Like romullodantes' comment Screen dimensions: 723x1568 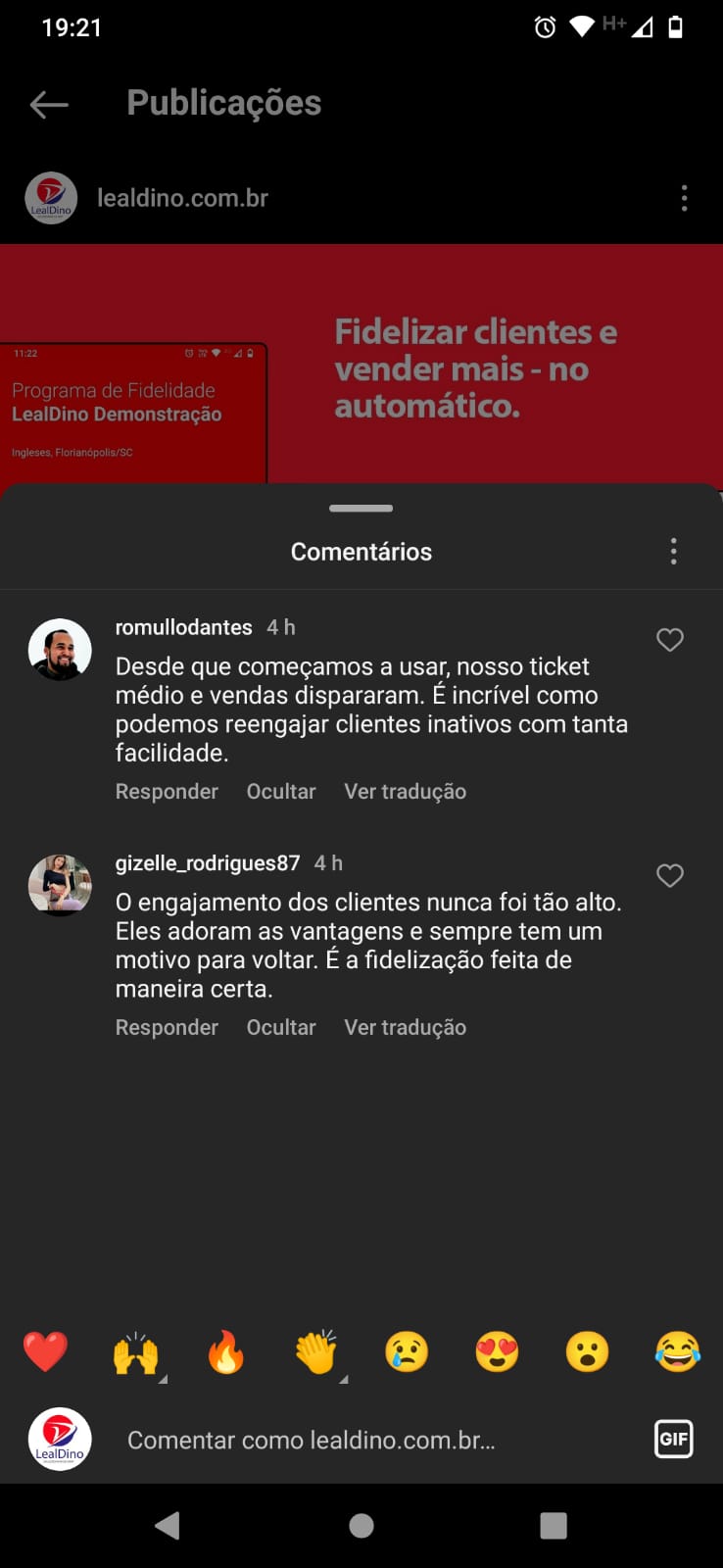[x=669, y=640]
